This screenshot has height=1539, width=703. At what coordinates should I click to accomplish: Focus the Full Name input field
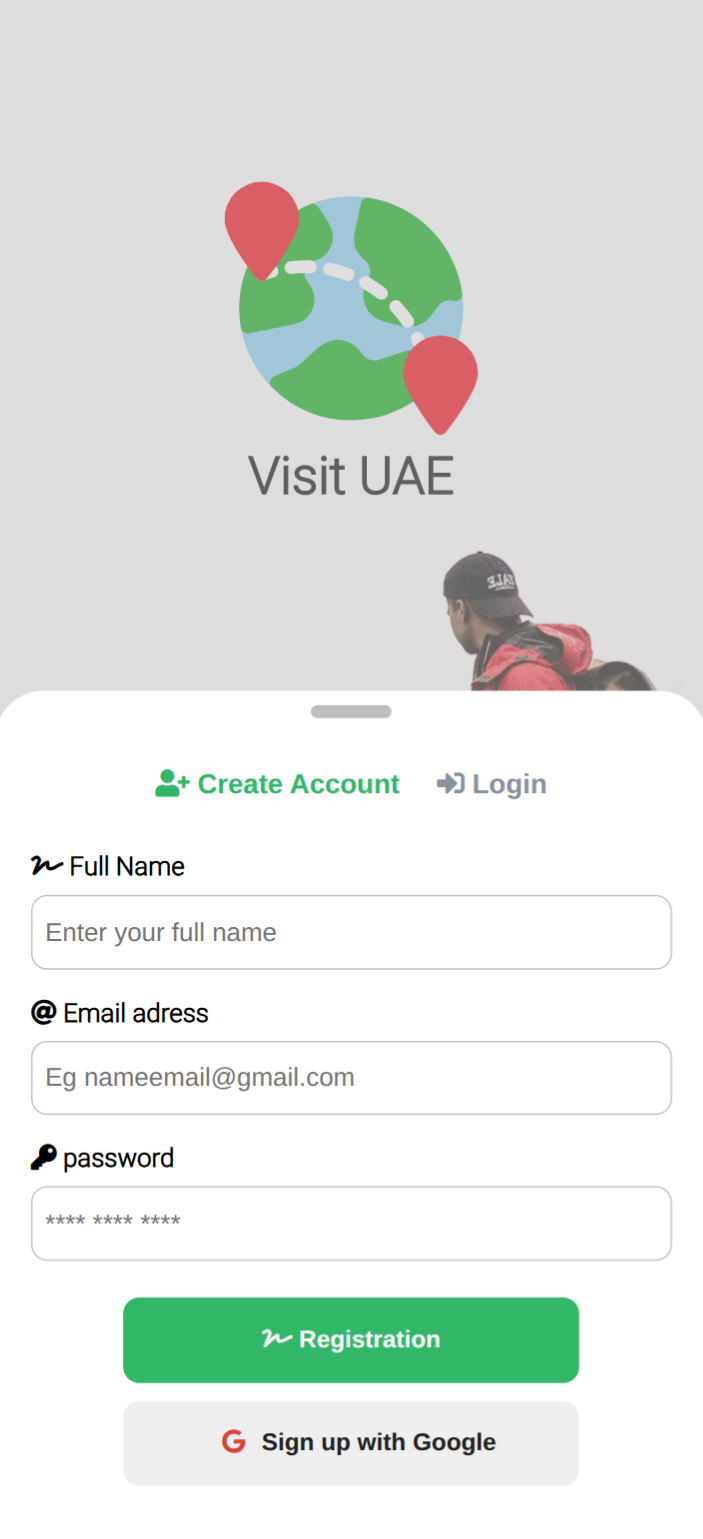(x=351, y=932)
